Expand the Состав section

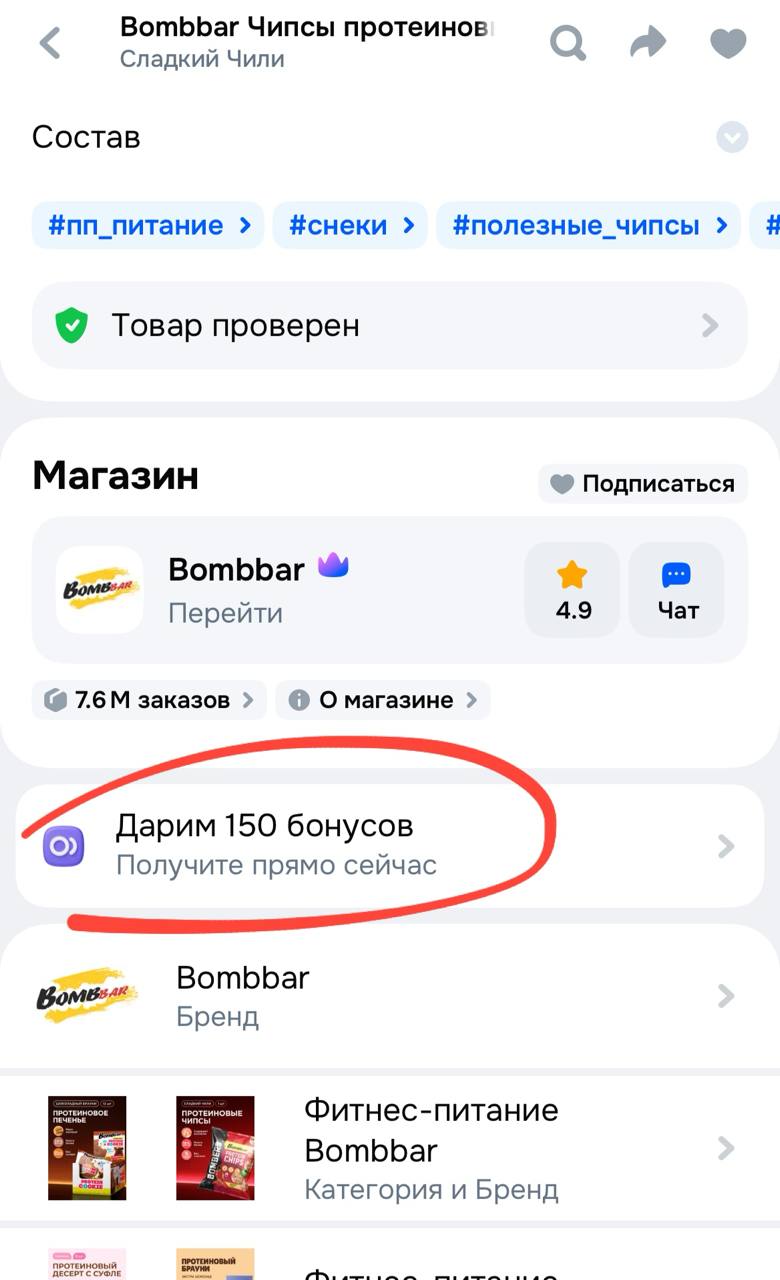coord(733,137)
